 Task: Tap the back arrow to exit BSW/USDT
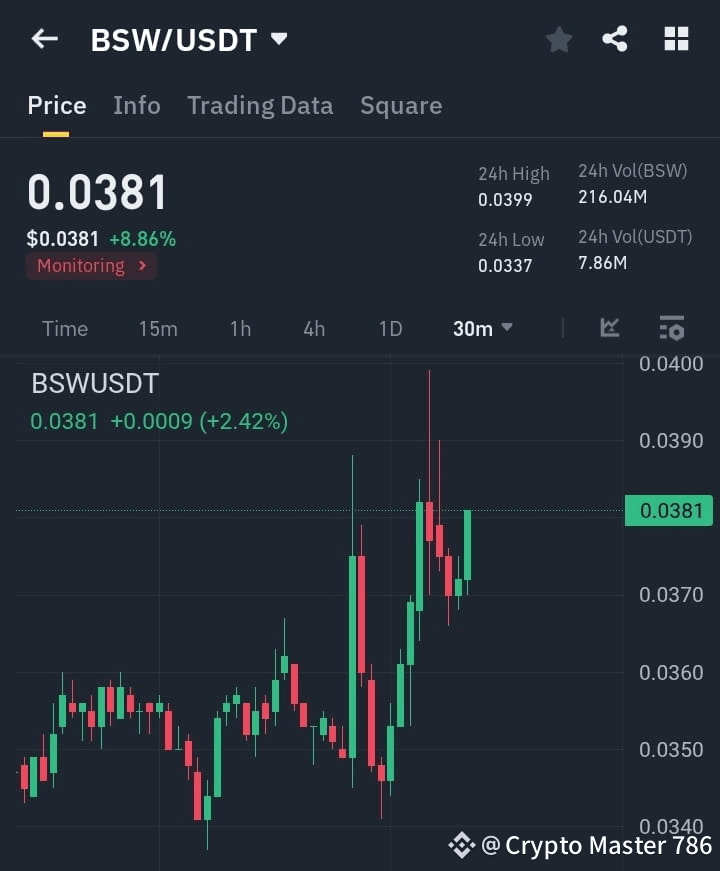coord(43,39)
